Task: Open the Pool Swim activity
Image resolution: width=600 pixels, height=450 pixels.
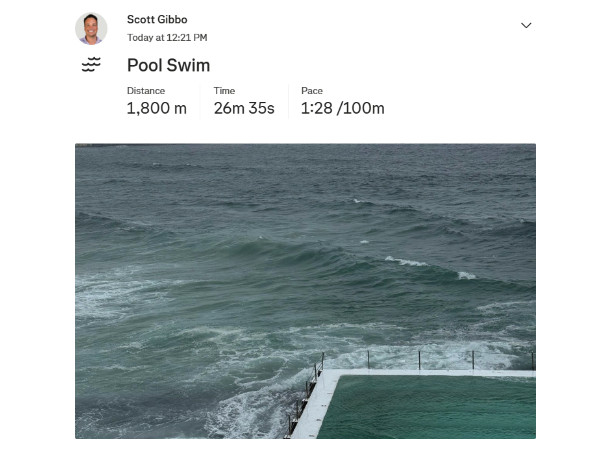Action: point(168,65)
